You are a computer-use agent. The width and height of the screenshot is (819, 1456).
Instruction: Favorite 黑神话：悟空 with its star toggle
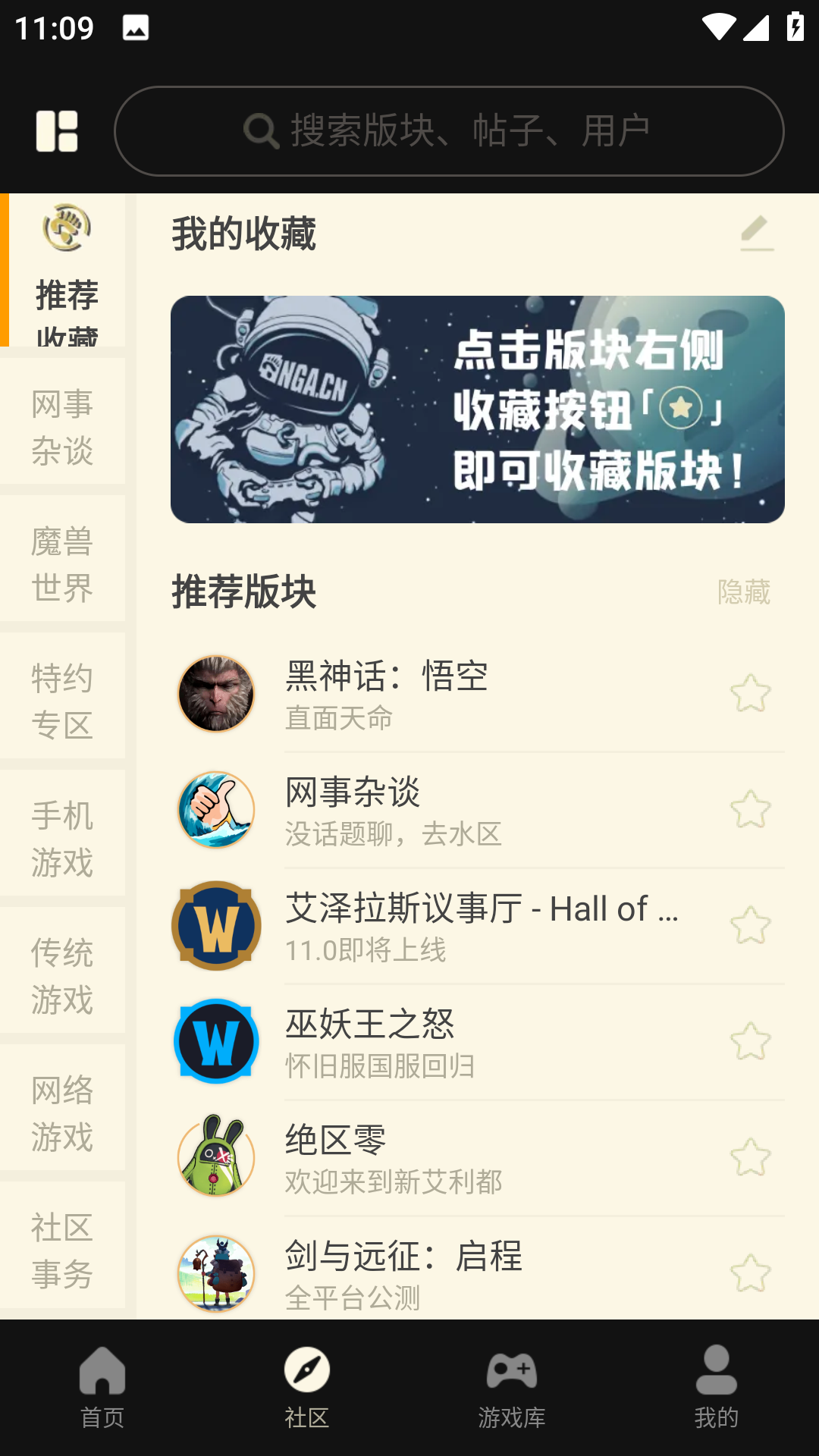750,694
